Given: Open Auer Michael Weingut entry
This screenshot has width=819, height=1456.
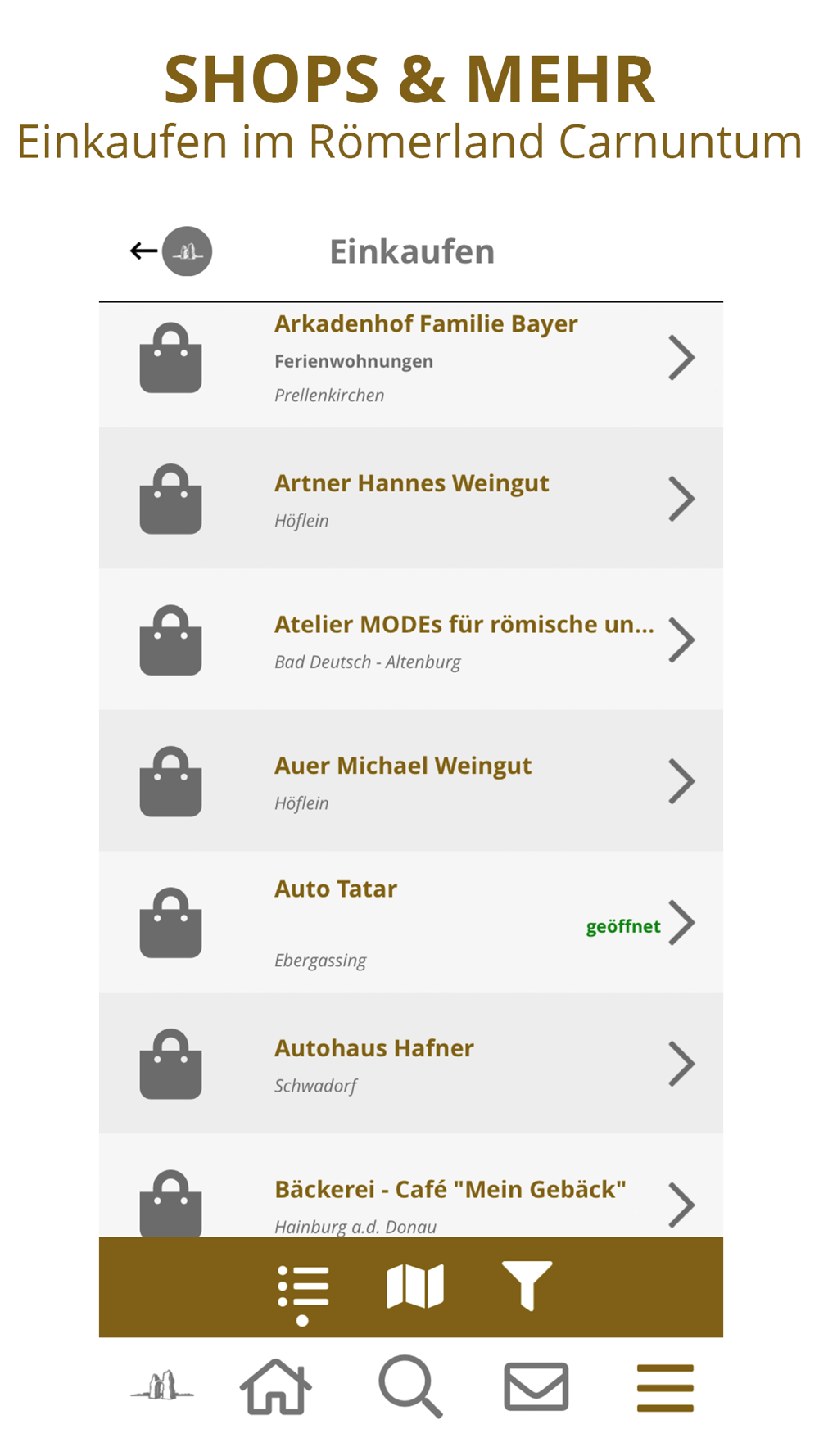Looking at the screenshot, I should 411,780.
